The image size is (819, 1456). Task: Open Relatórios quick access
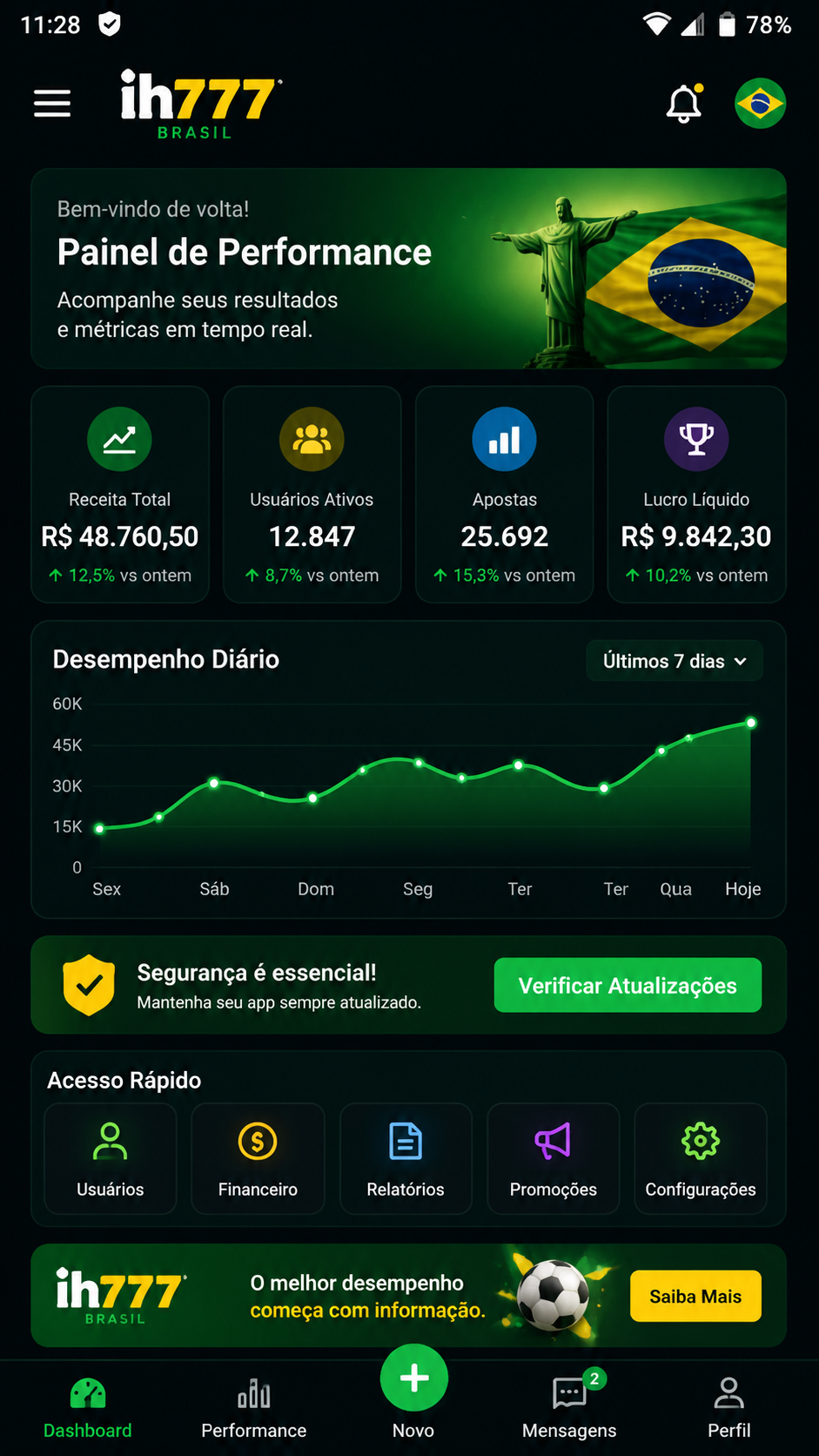click(x=406, y=1159)
